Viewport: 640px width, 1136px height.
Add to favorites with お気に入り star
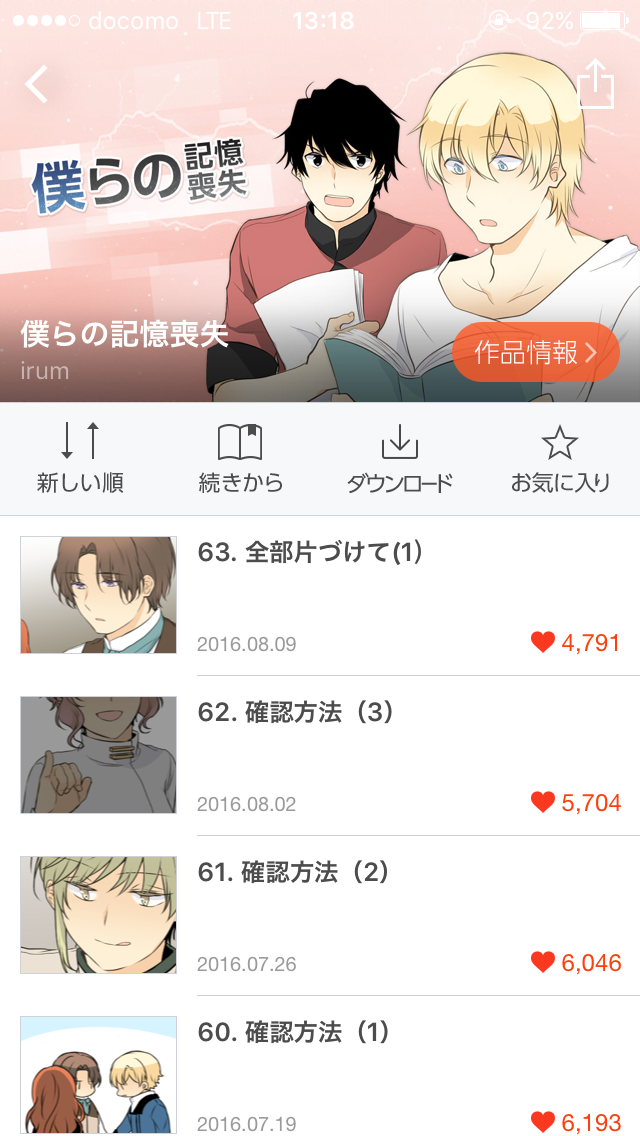click(x=560, y=459)
